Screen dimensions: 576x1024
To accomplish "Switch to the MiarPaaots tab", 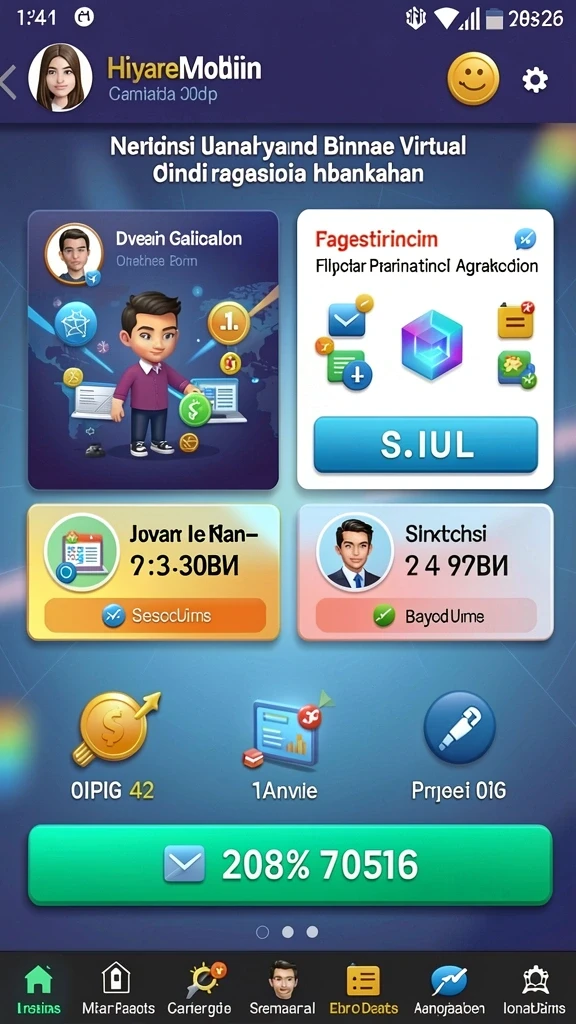I will pos(118,989).
